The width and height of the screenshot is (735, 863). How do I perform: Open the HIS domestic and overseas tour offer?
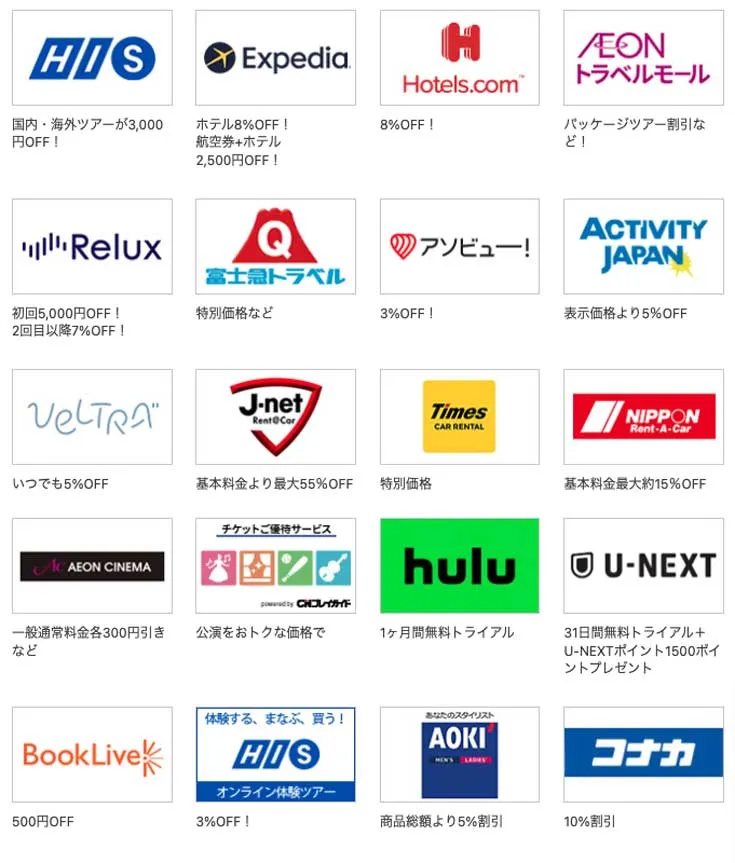(92, 58)
